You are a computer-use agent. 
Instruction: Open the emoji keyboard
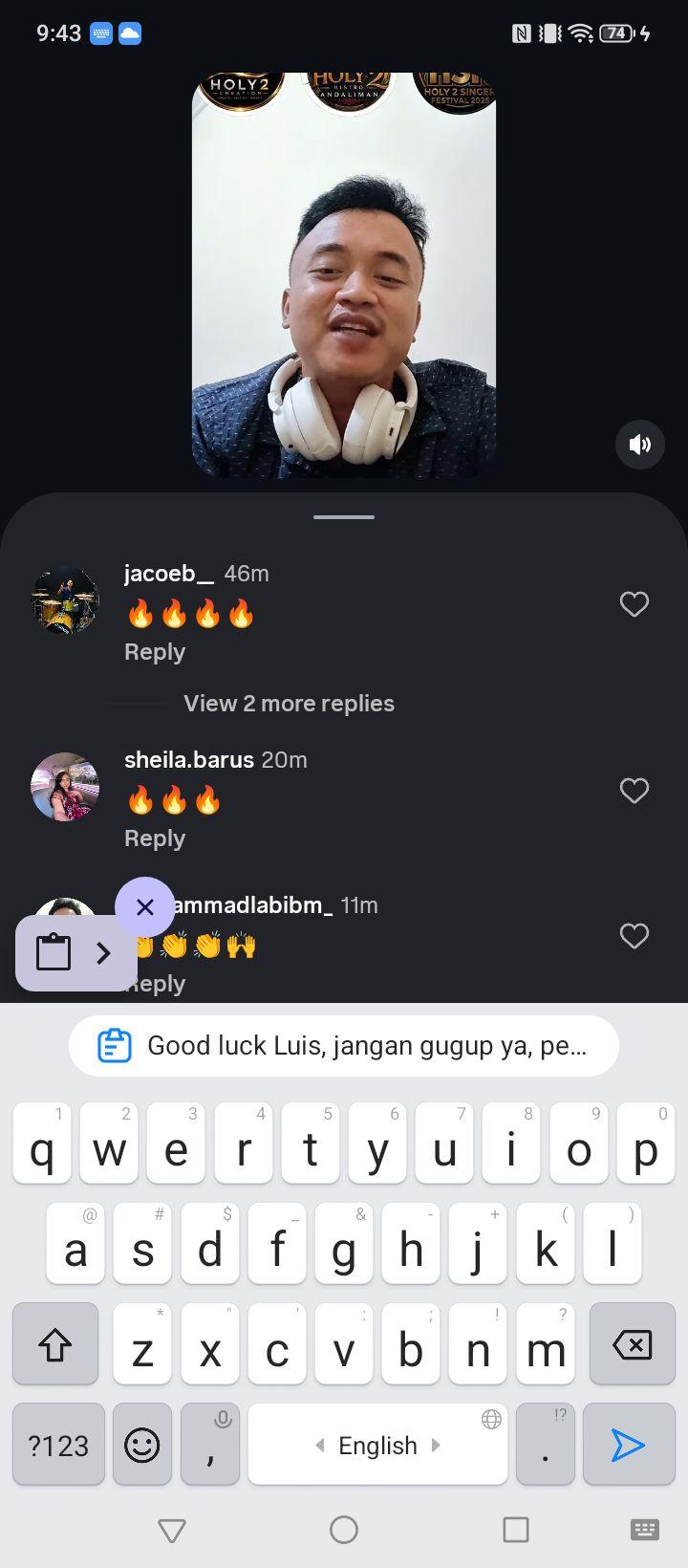142,1445
